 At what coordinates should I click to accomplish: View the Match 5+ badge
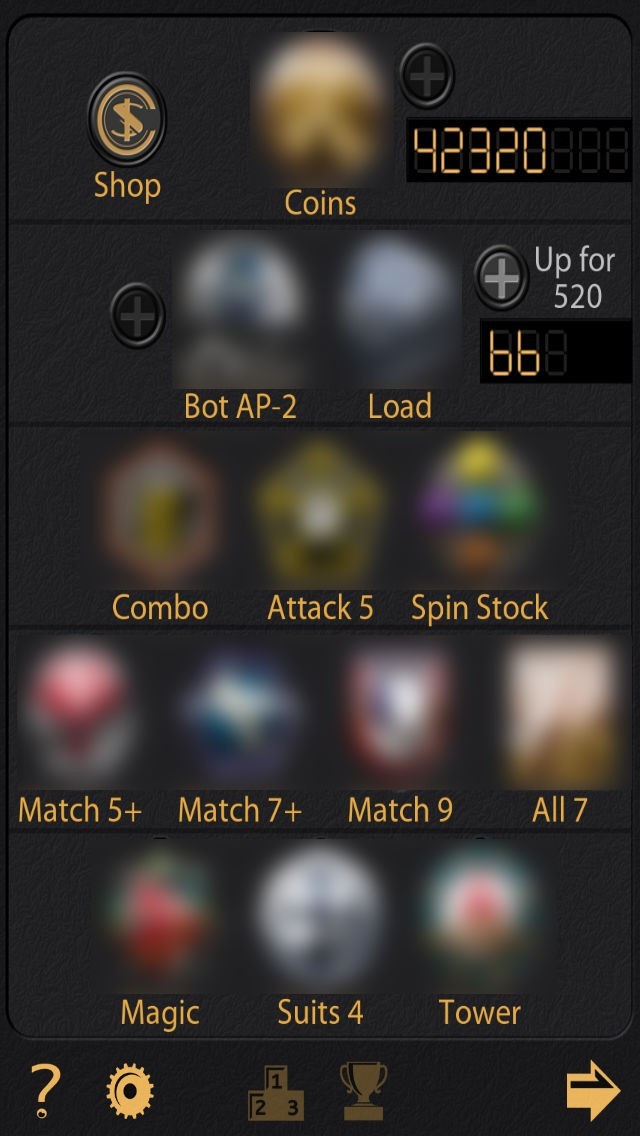(x=80, y=714)
